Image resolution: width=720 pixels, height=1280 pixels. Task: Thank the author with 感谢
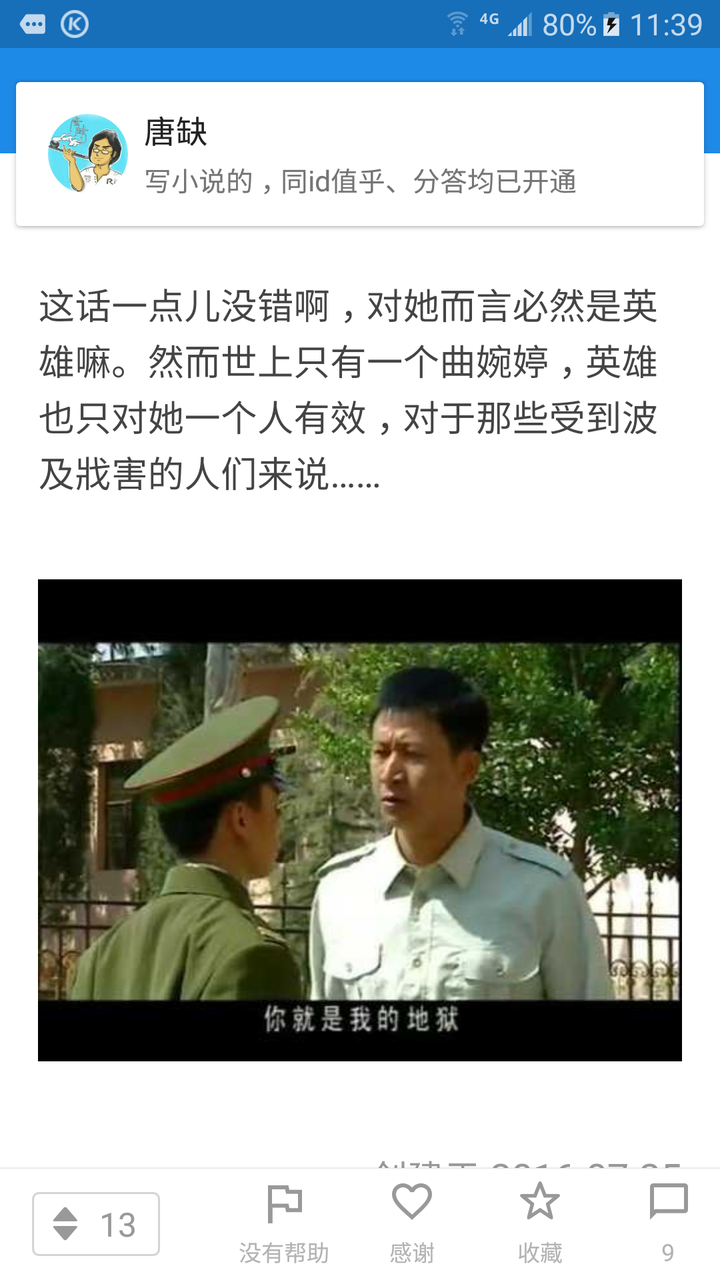click(x=411, y=1224)
